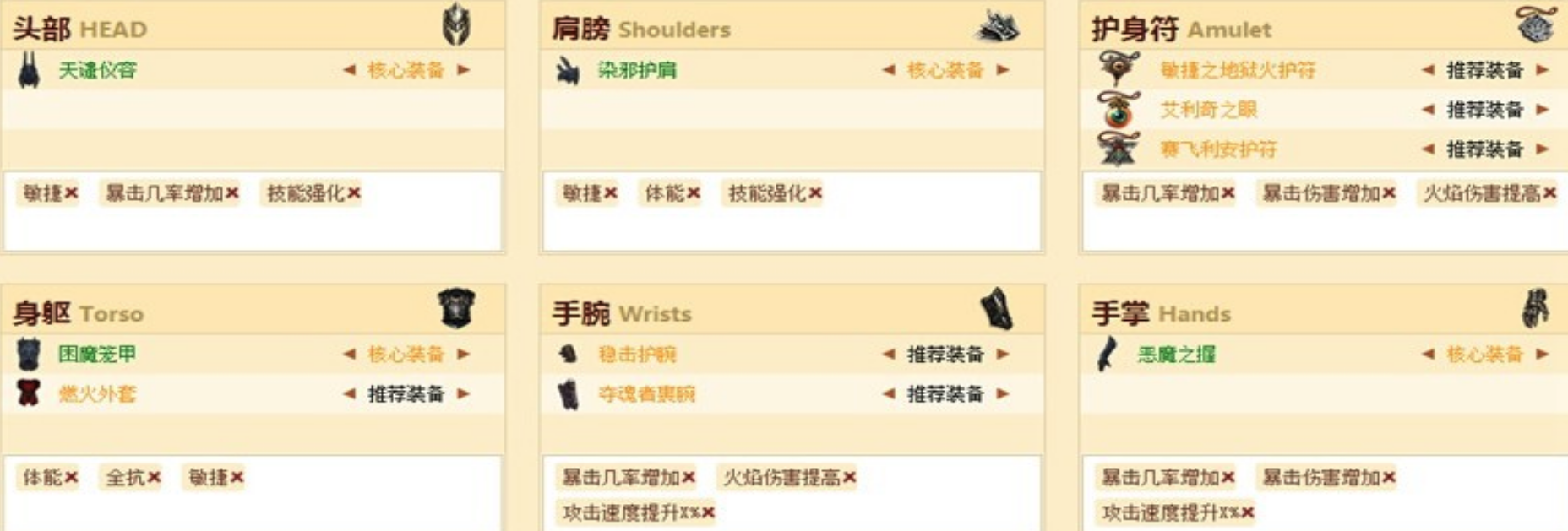The height and width of the screenshot is (531, 1568).
Task: Tap left arrow beside 困魔笼甲's 核心装备
Action: pyautogui.click(x=349, y=355)
